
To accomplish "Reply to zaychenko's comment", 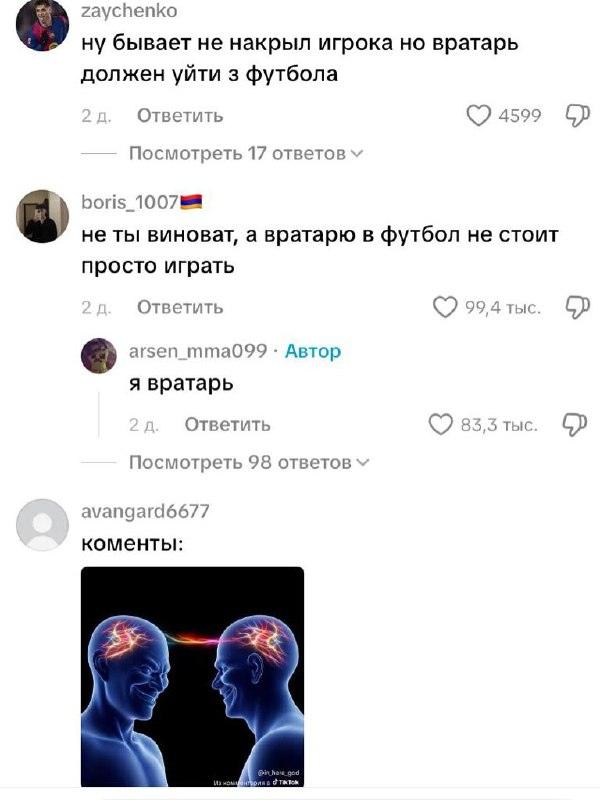I will pyautogui.click(x=179, y=116).
